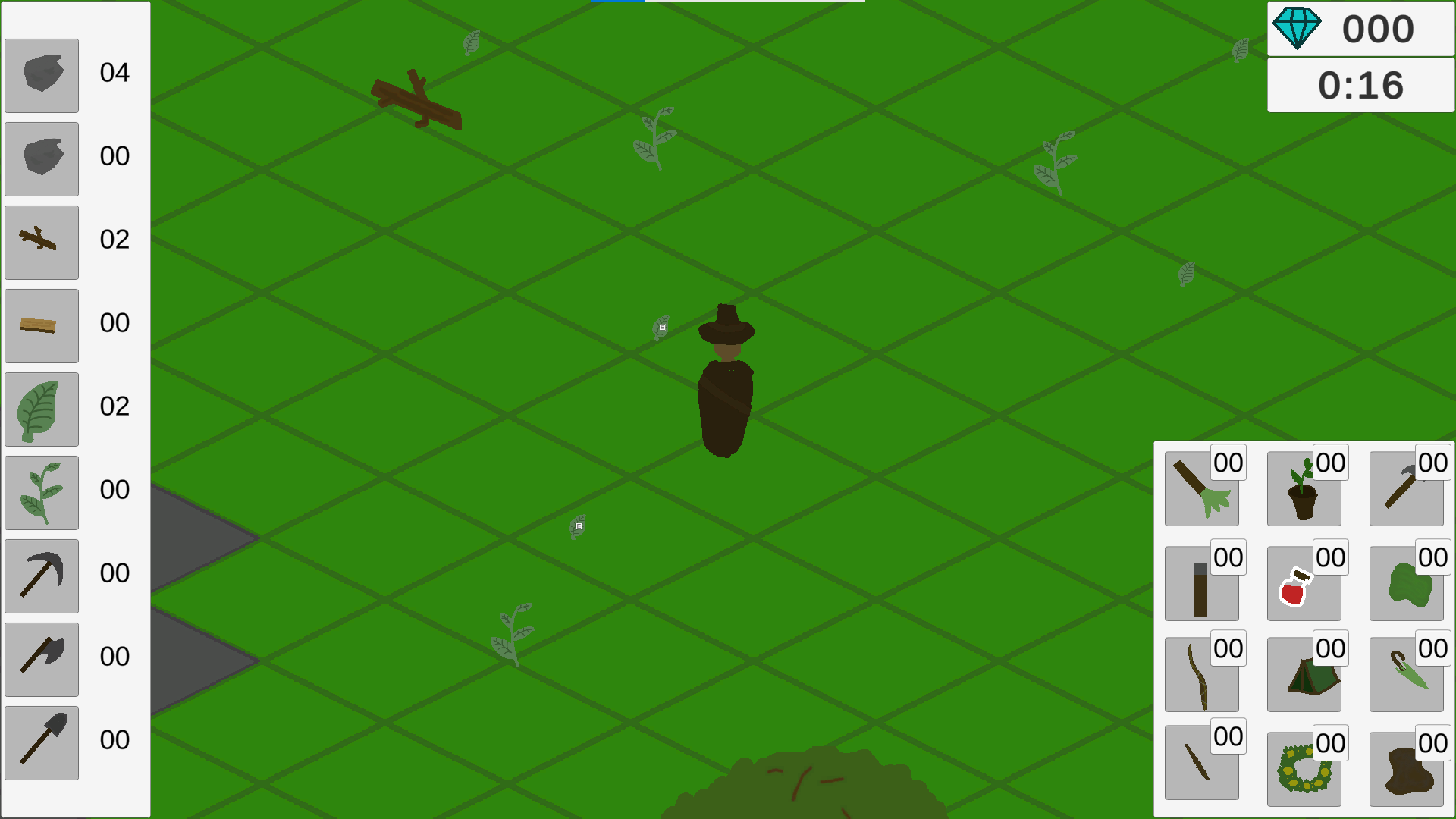Image resolution: width=1456 pixels, height=819 pixels.
Task: Choose the axe tool slot
Action: point(42,660)
